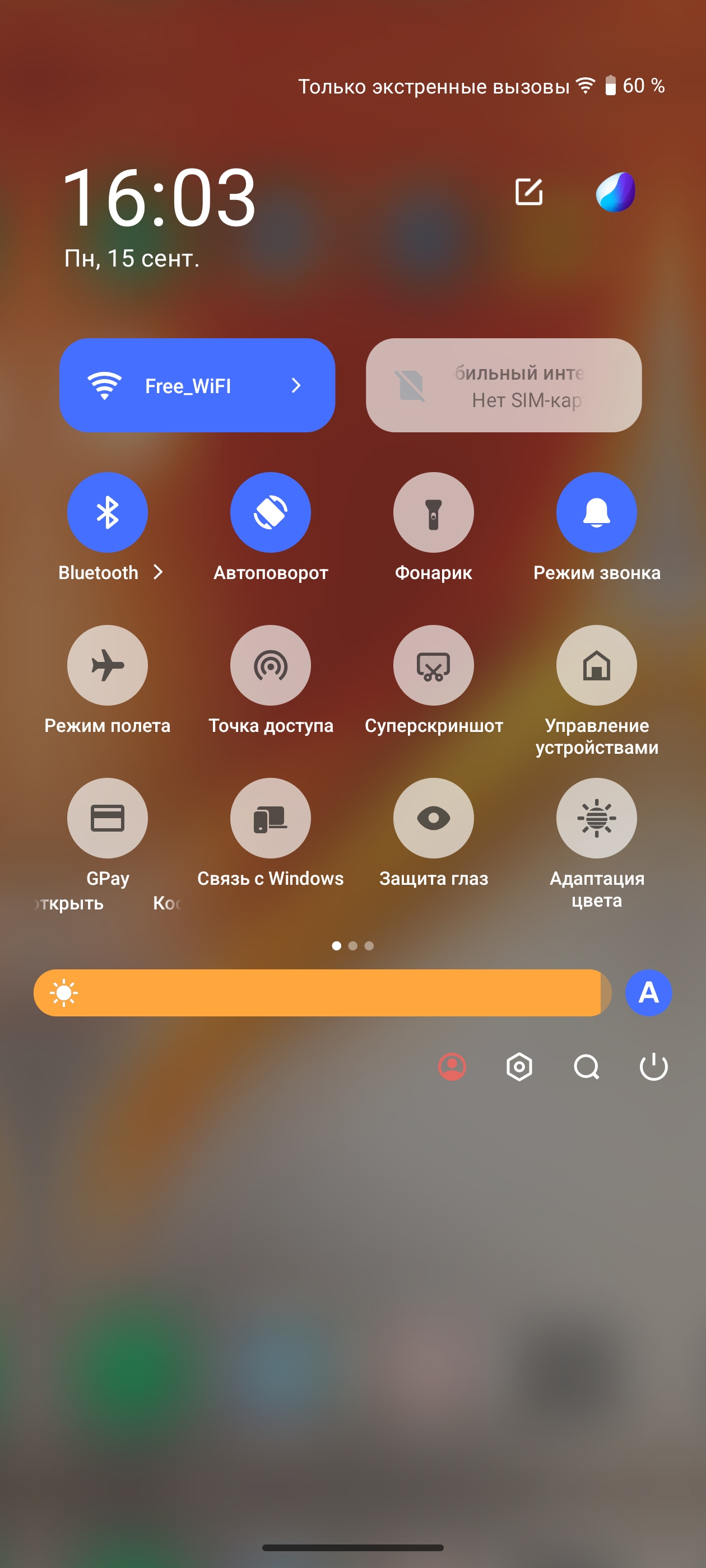The image size is (706, 1568).
Task: Enable Режим полета airplane mode
Action: point(107,665)
